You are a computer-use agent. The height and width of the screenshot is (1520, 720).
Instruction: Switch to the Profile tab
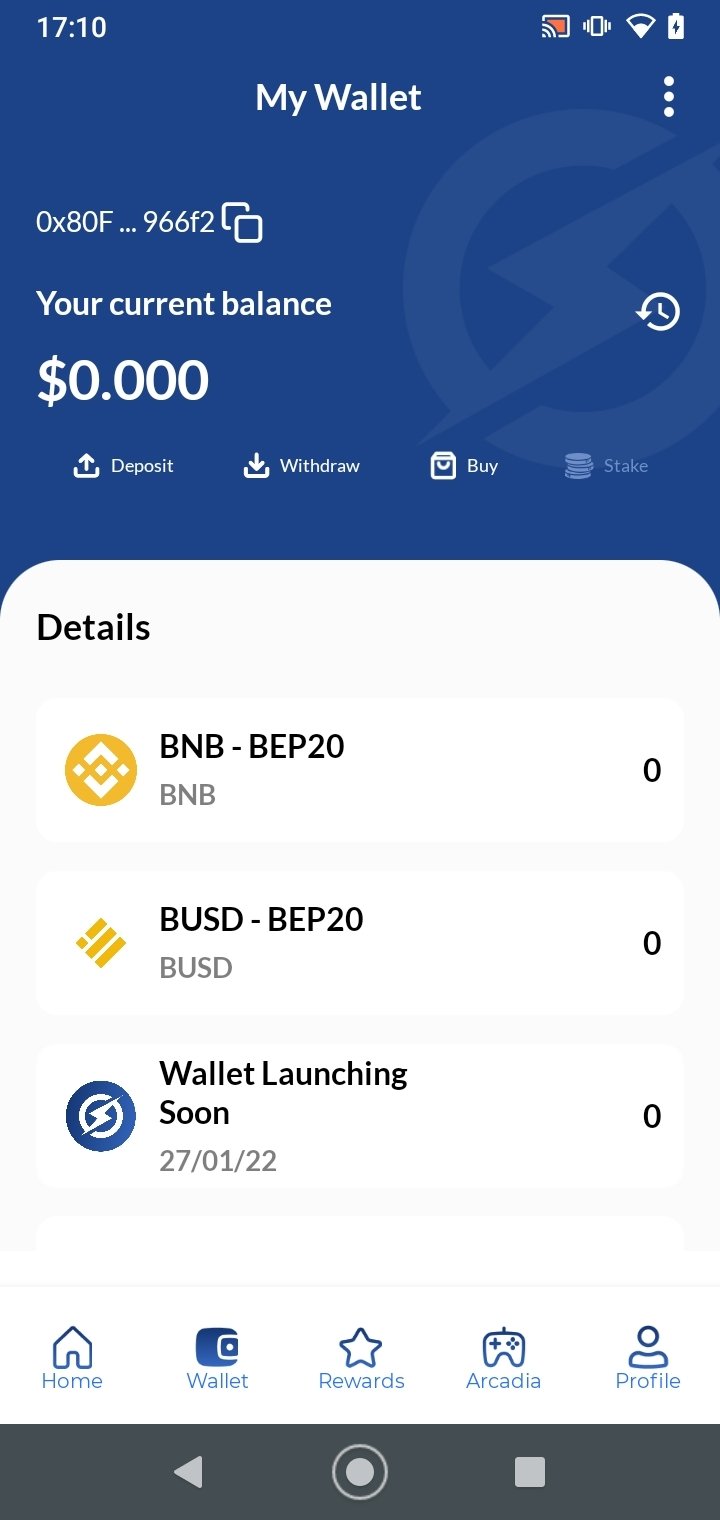coord(648,1358)
